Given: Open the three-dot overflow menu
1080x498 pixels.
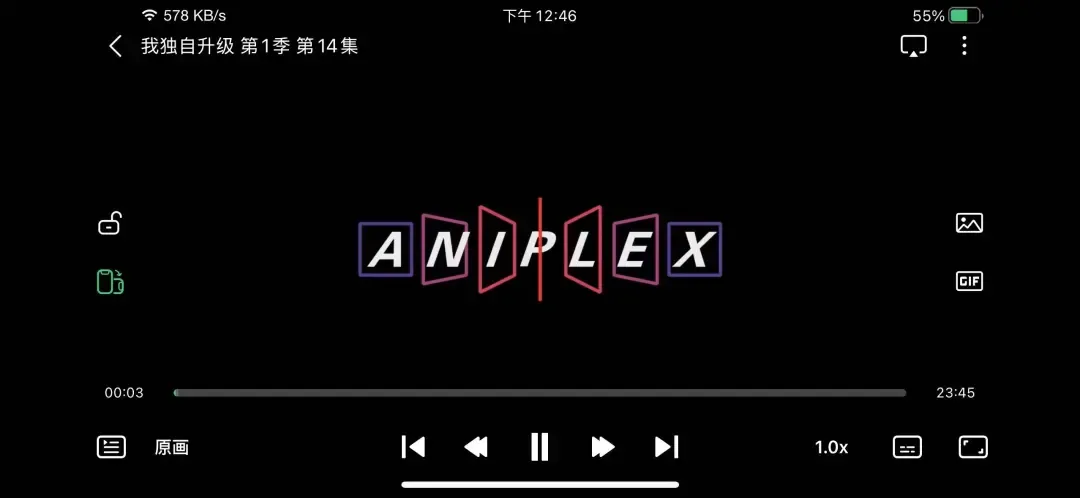Looking at the screenshot, I should (964, 46).
